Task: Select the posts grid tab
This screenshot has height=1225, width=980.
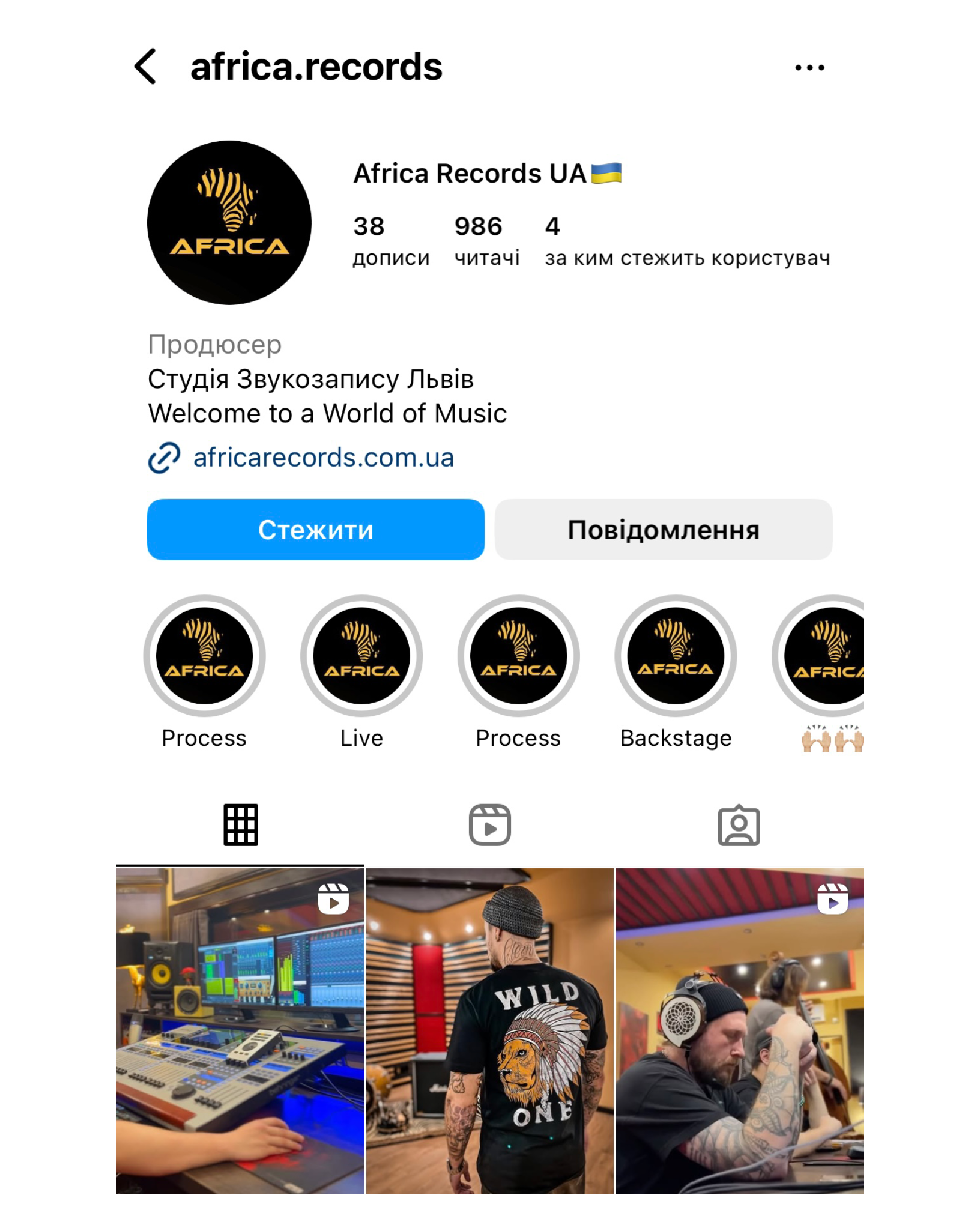Action: [241, 825]
